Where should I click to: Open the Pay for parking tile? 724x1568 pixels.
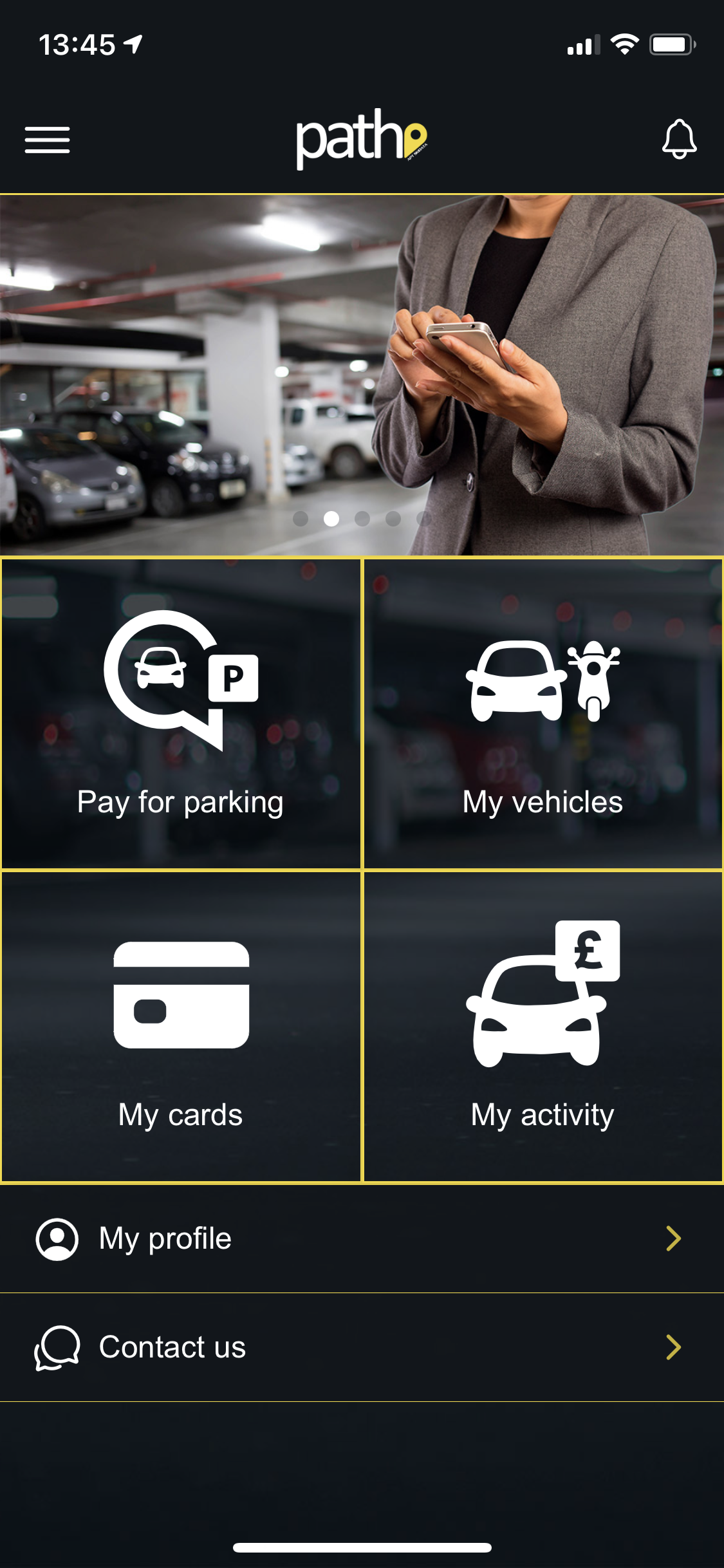click(181, 714)
